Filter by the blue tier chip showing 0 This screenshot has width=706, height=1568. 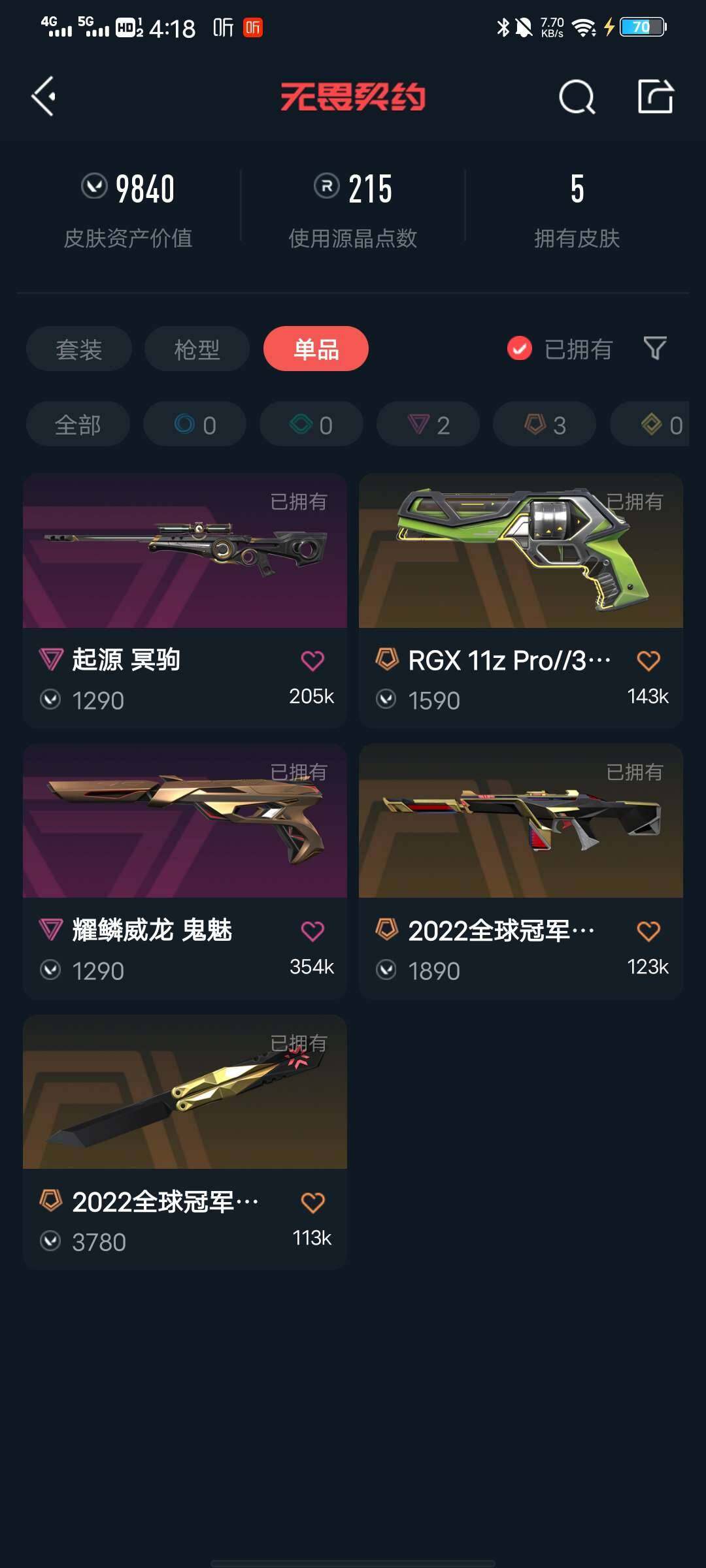coord(195,425)
